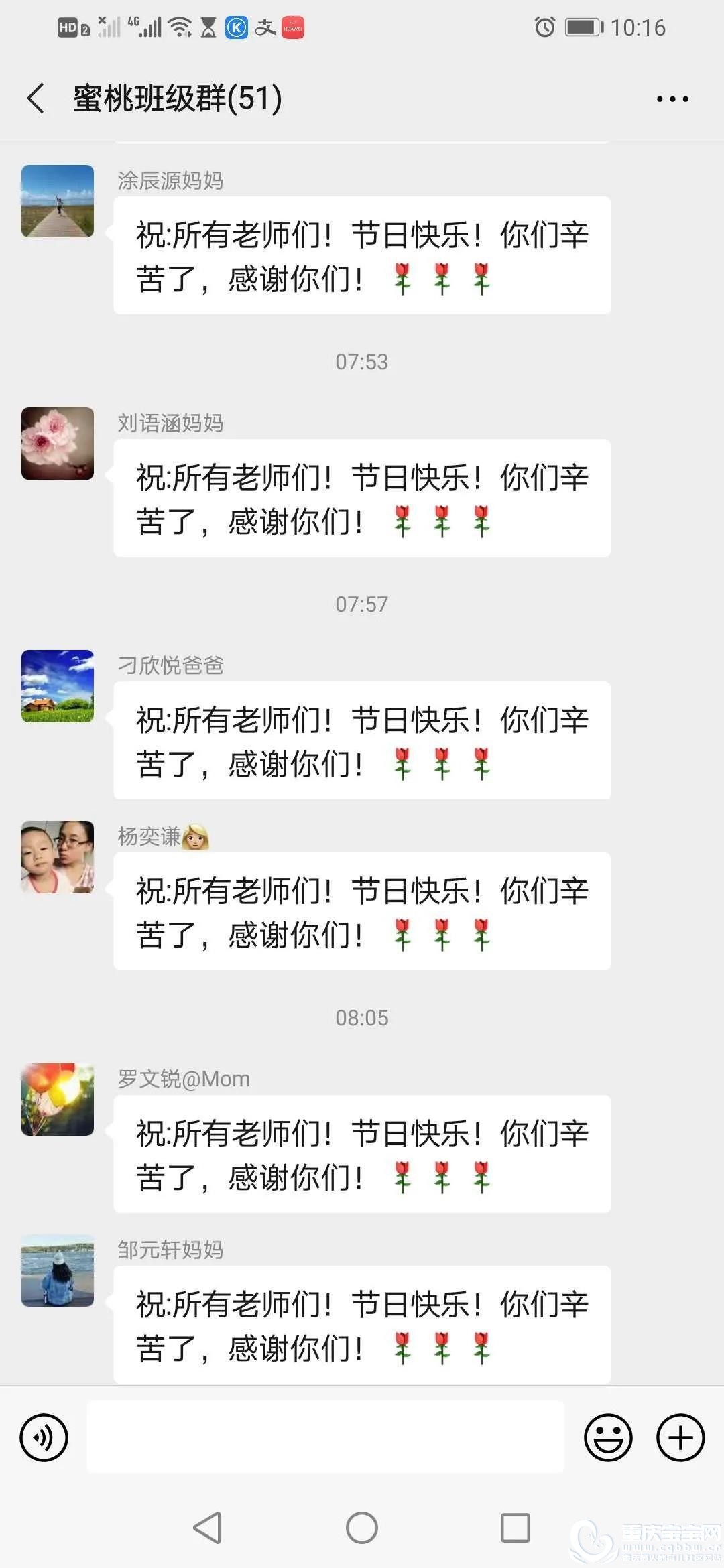View 罗文锐@Mom's profile avatar
Screen dimensions: 724x1568
pyautogui.click(x=58, y=1100)
